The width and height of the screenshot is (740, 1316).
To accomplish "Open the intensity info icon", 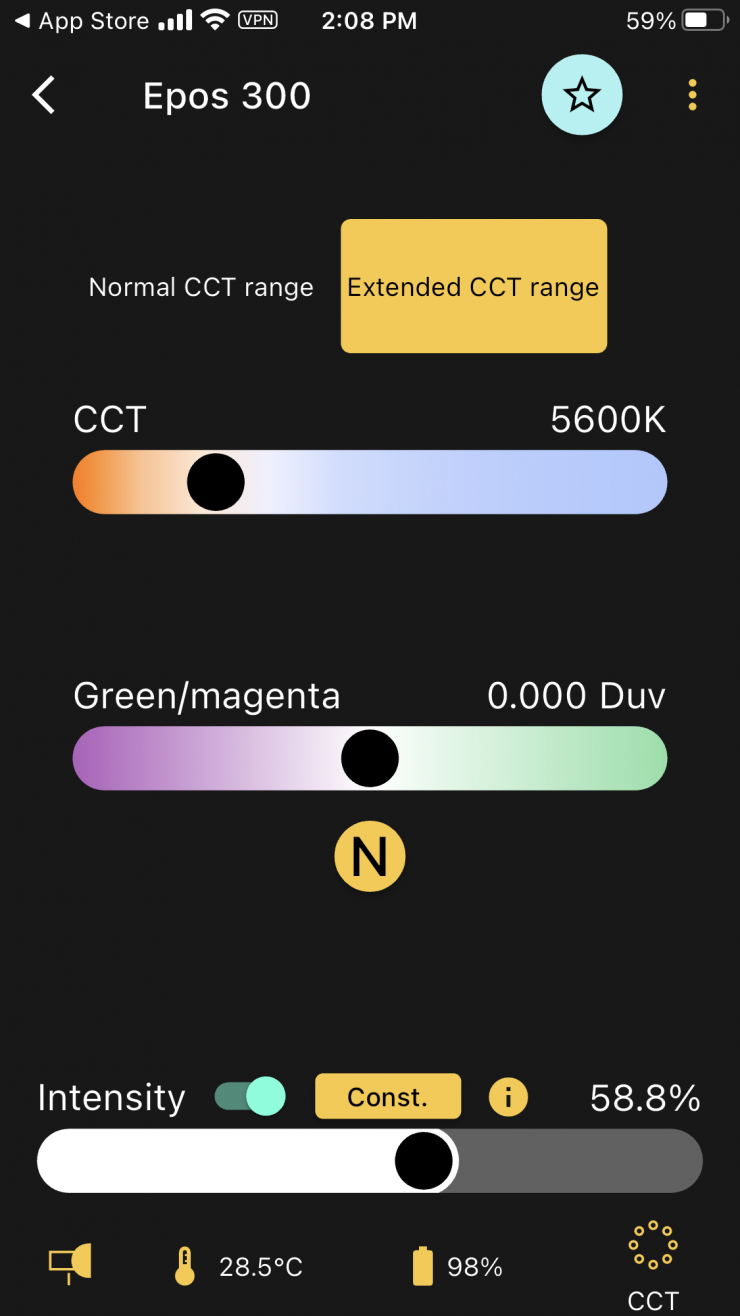I will (508, 1097).
